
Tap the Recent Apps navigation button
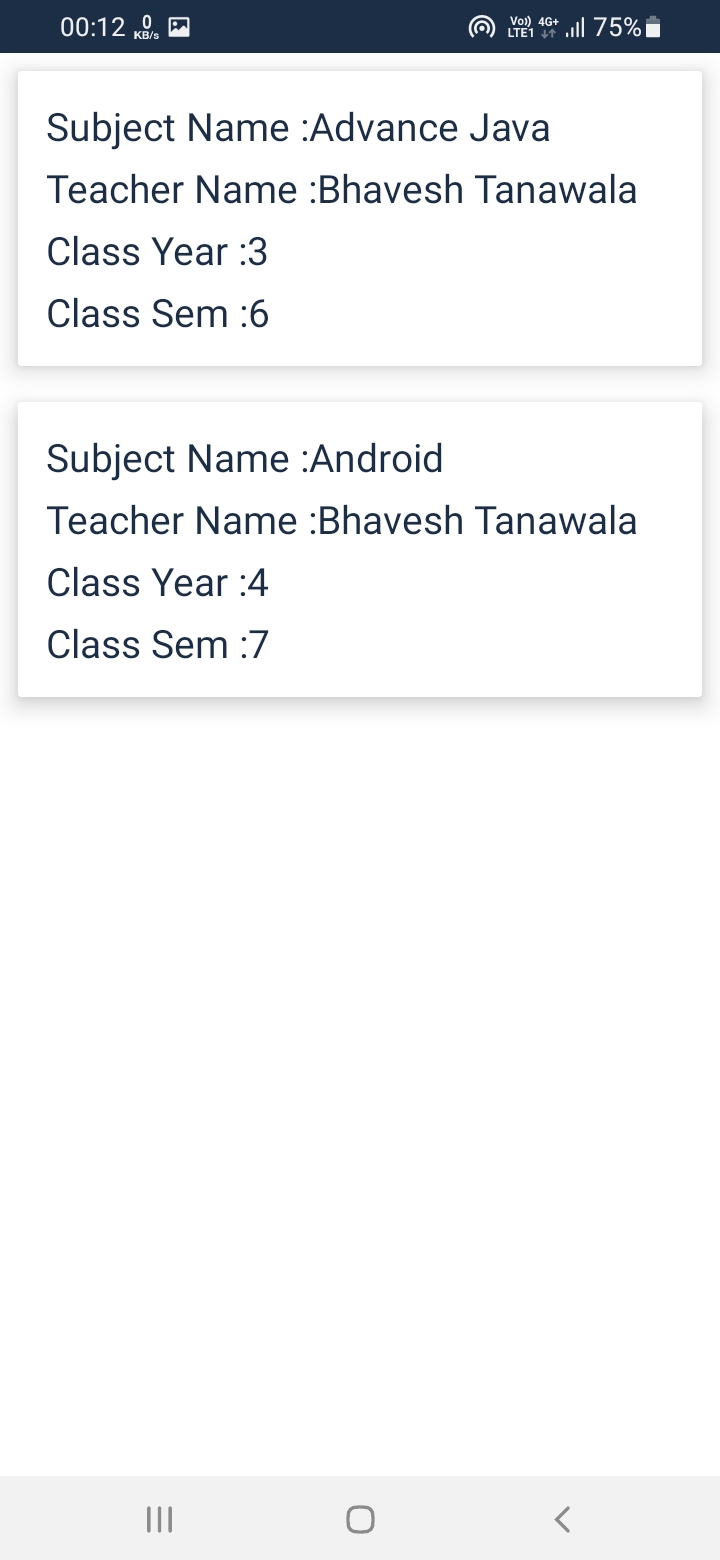point(159,1519)
